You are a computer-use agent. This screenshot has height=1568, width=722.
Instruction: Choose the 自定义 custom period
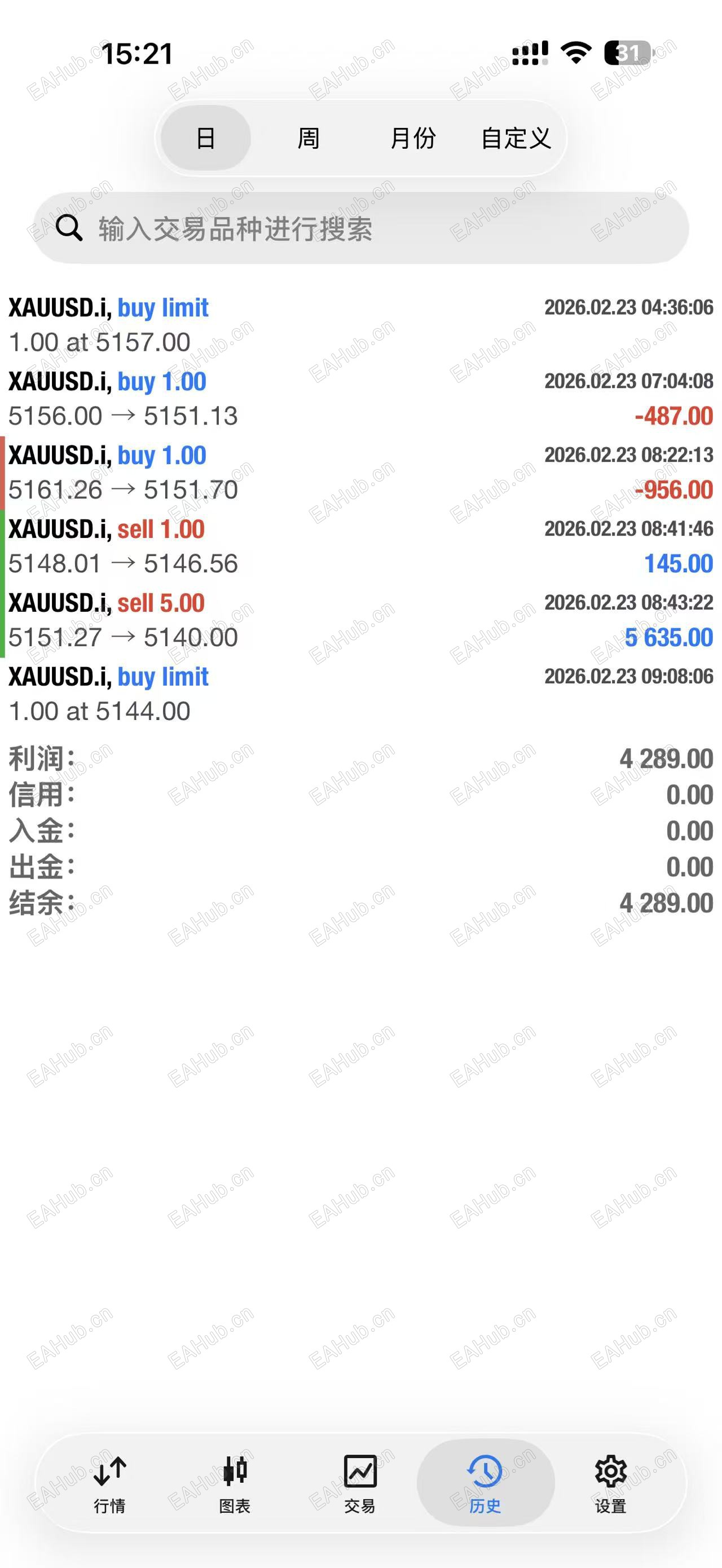[516, 138]
